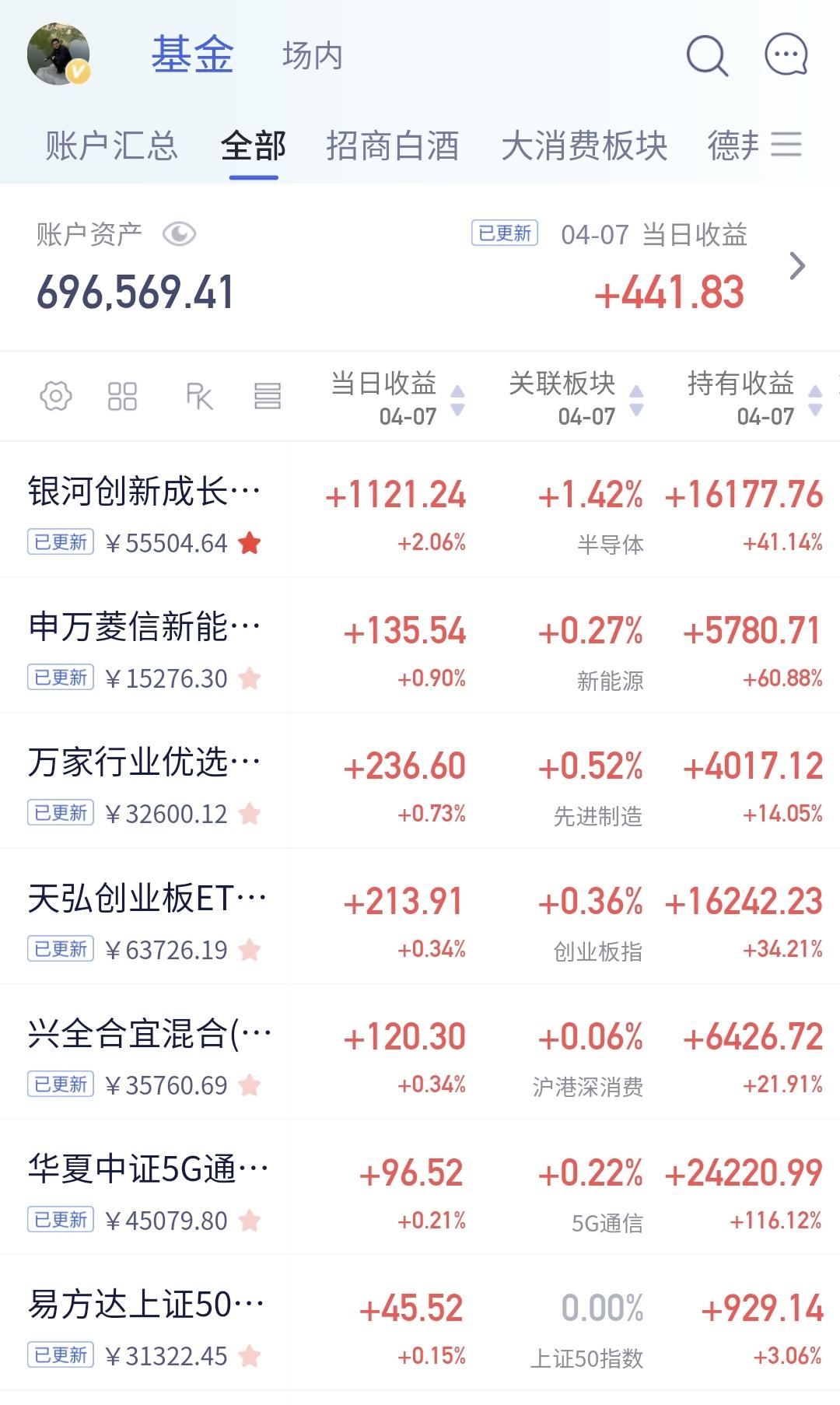Open the search magnifier icon

click(707, 55)
